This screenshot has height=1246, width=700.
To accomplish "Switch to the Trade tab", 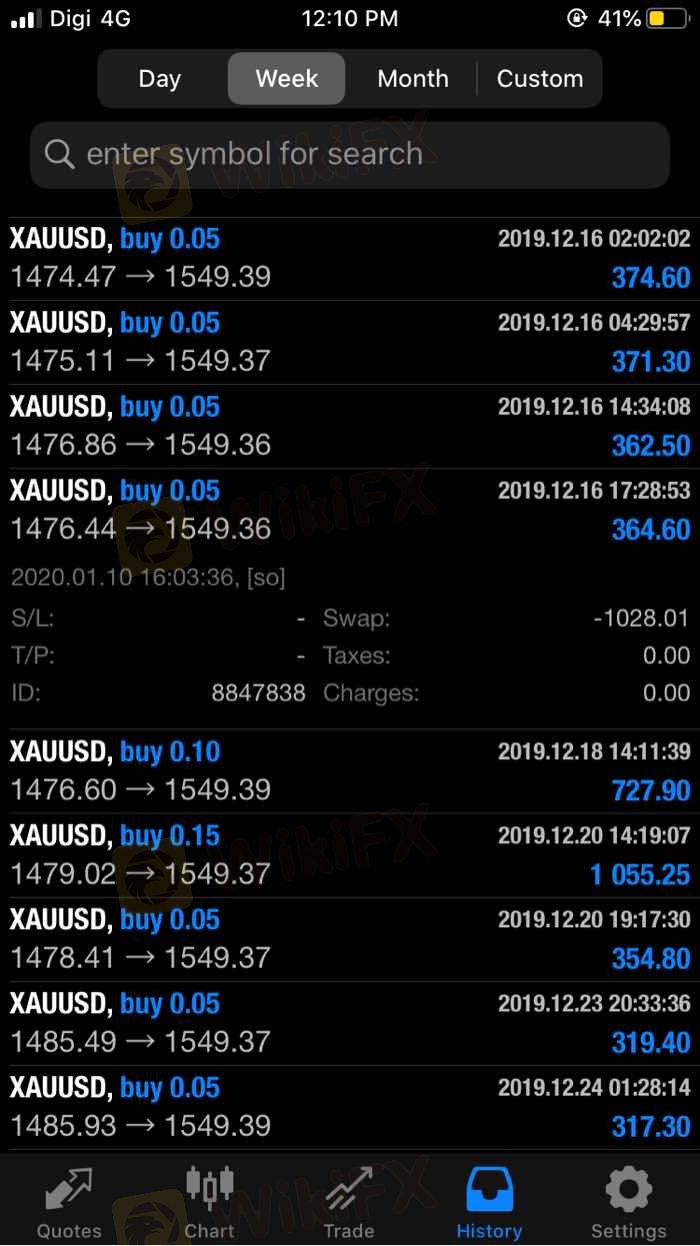I will coord(349,1203).
